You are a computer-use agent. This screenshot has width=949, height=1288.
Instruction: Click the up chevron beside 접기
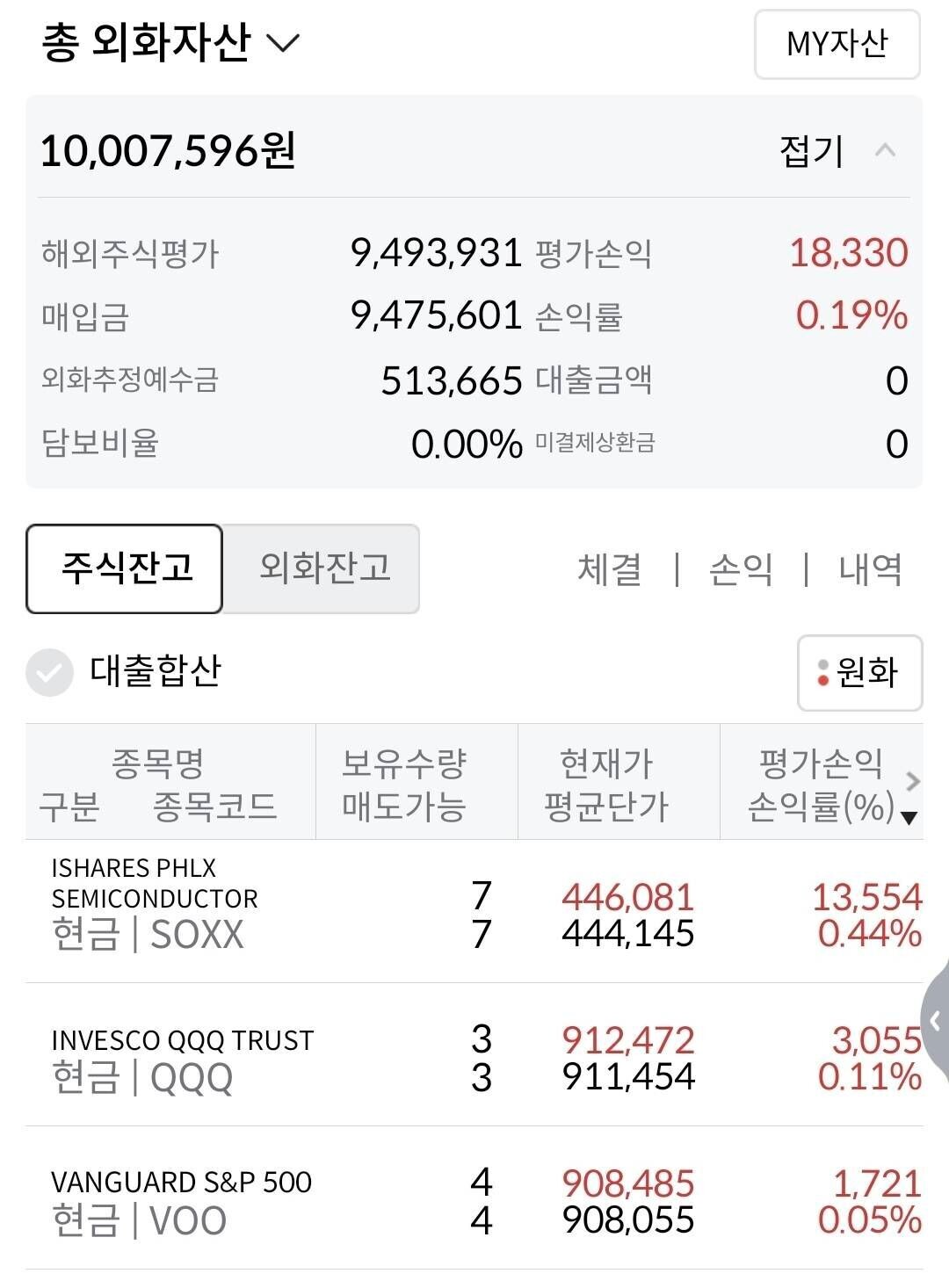pos(887,149)
